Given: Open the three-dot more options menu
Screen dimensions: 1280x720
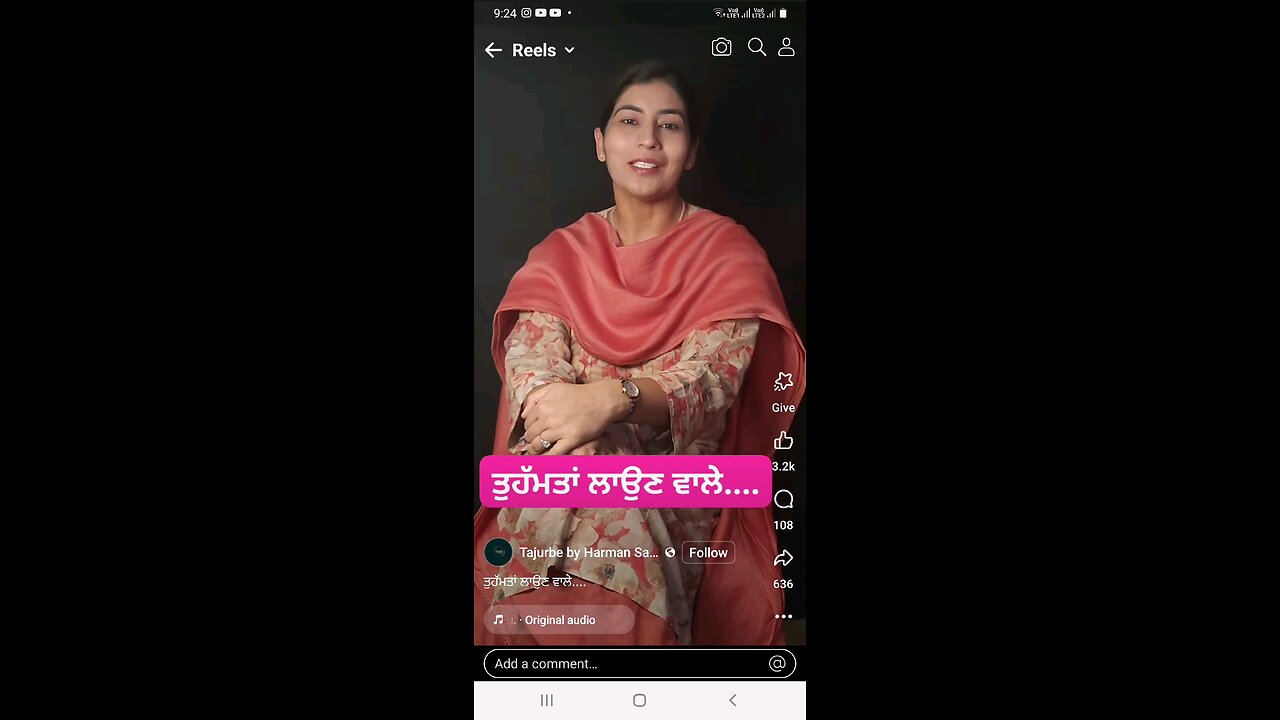Looking at the screenshot, I should (783, 617).
